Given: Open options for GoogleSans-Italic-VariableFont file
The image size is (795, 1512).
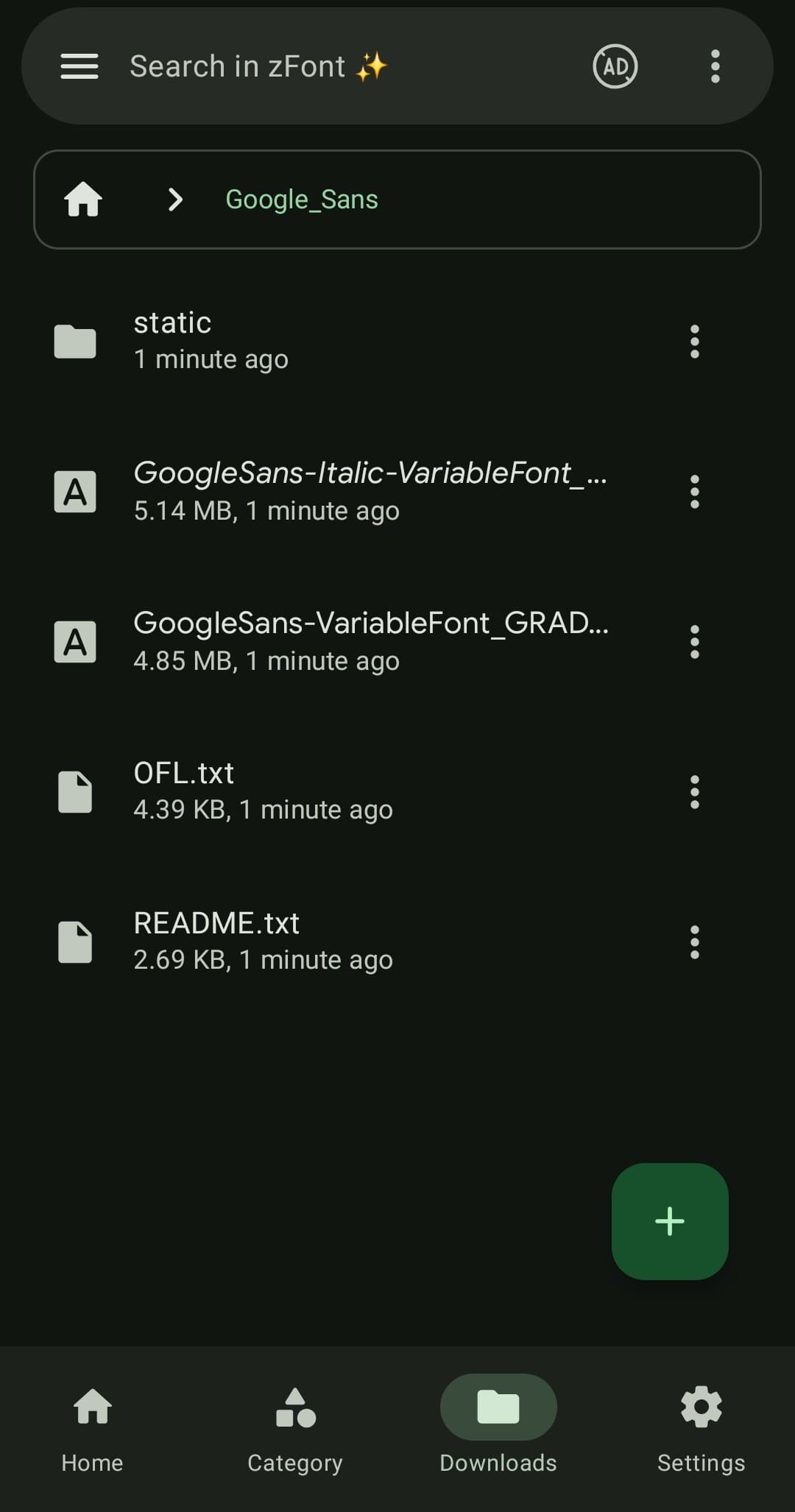Looking at the screenshot, I should pyautogui.click(x=694, y=491).
